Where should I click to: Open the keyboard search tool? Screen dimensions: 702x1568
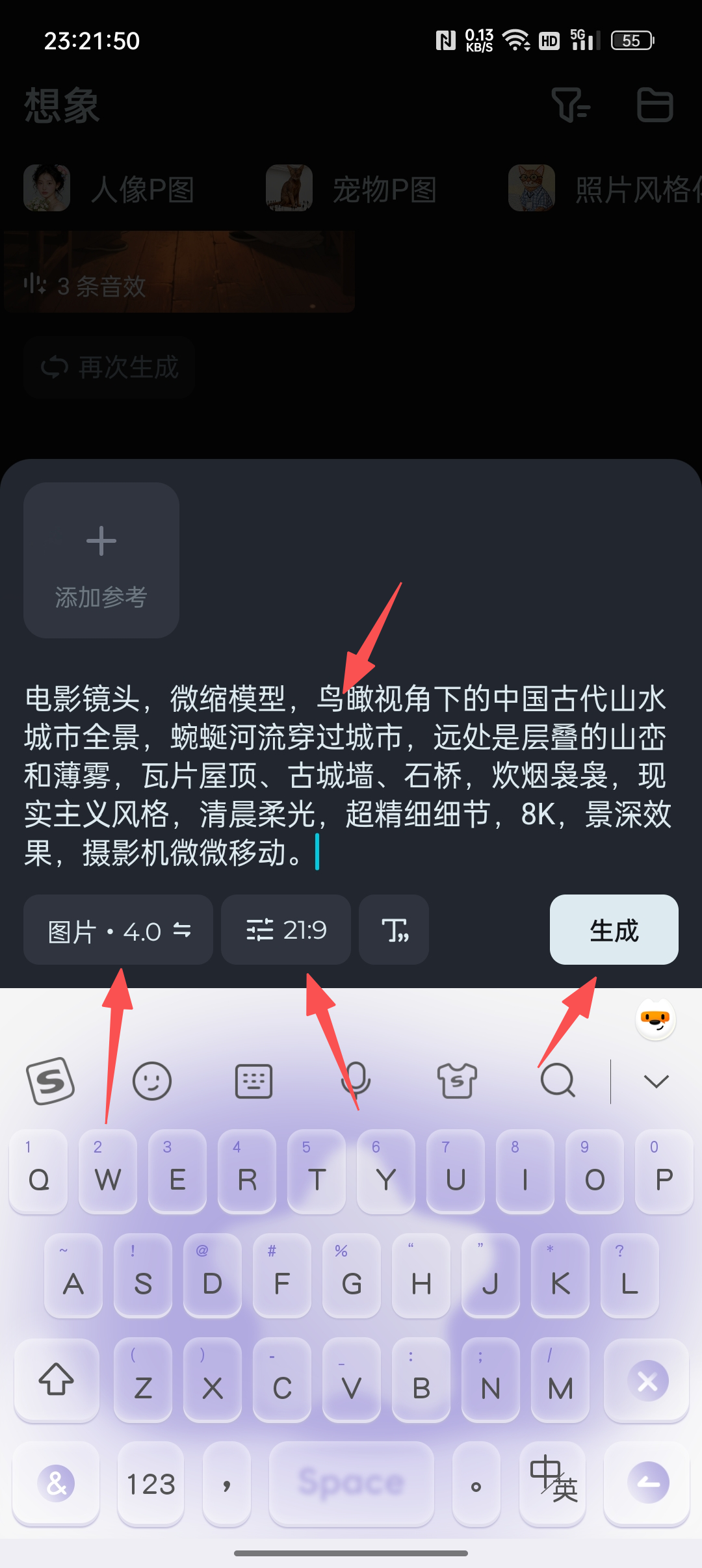click(x=558, y=1081)
